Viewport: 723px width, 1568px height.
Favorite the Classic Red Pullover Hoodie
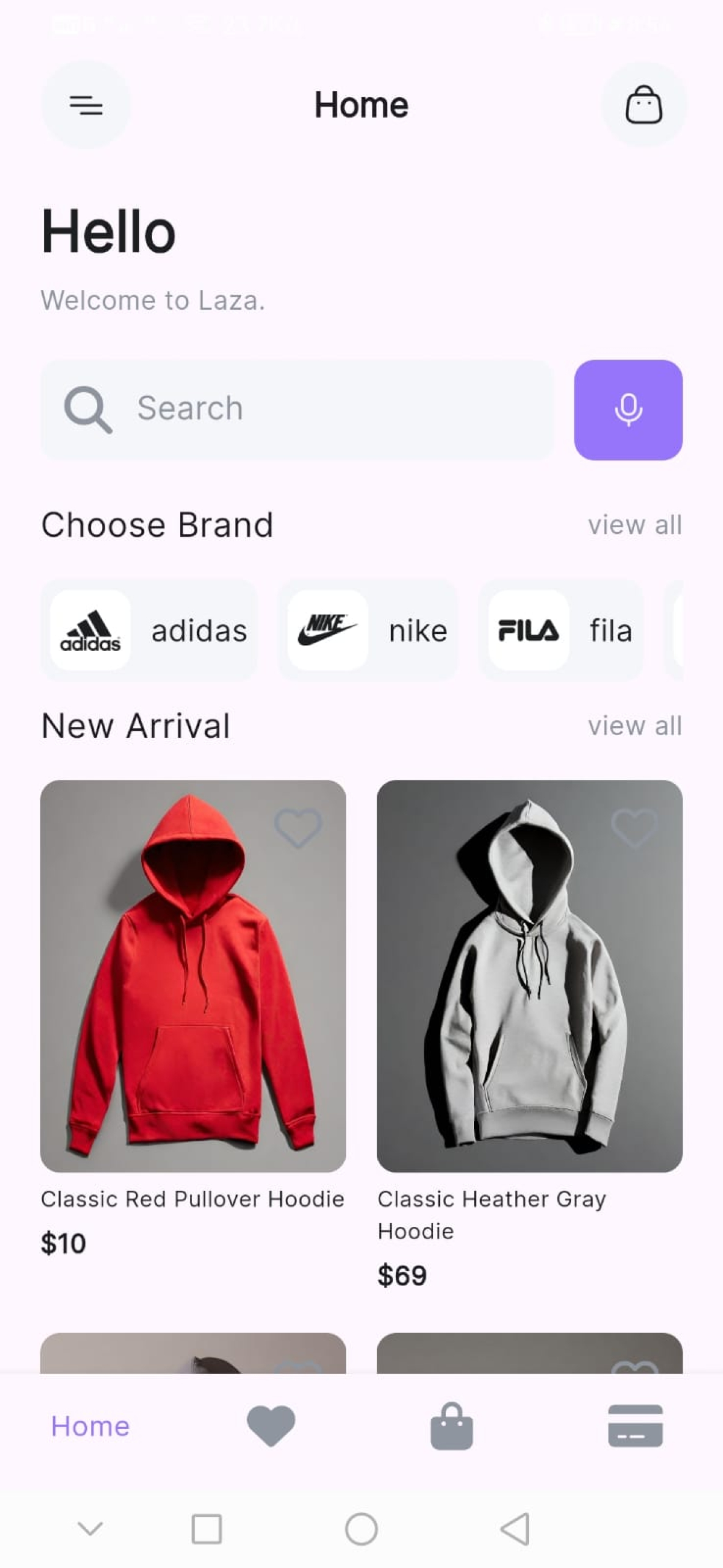click(298, 827)
